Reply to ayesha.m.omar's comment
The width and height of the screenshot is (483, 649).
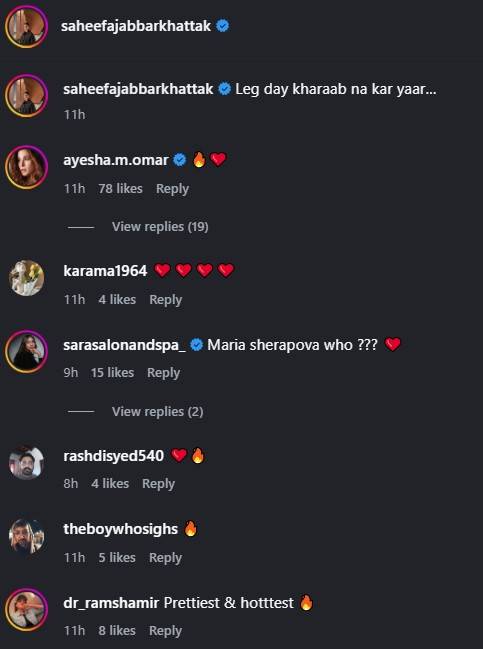click(x=172, y=189)
